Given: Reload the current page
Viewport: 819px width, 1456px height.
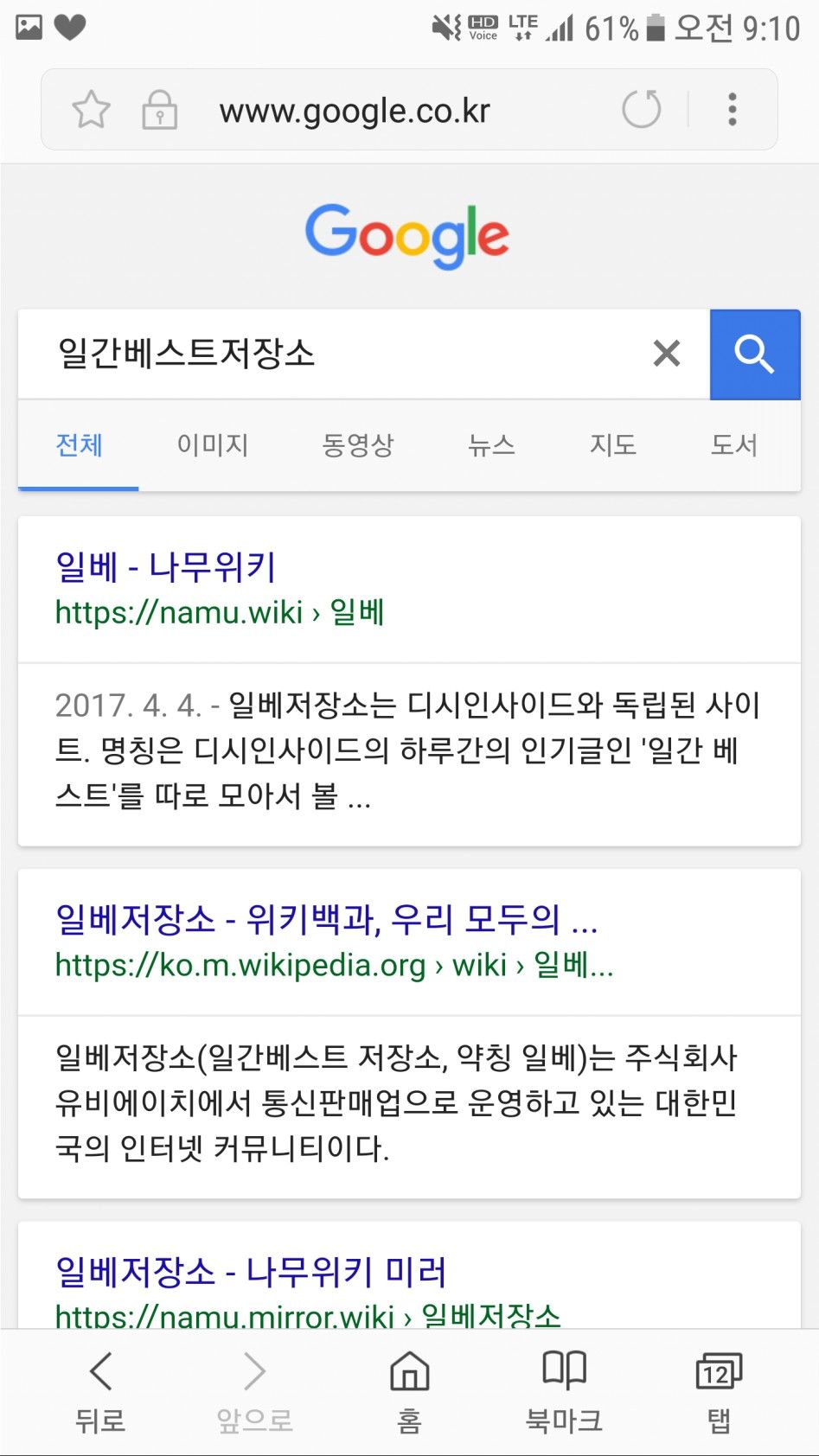Looking at the screenshot, I should [x=642, y=110].
